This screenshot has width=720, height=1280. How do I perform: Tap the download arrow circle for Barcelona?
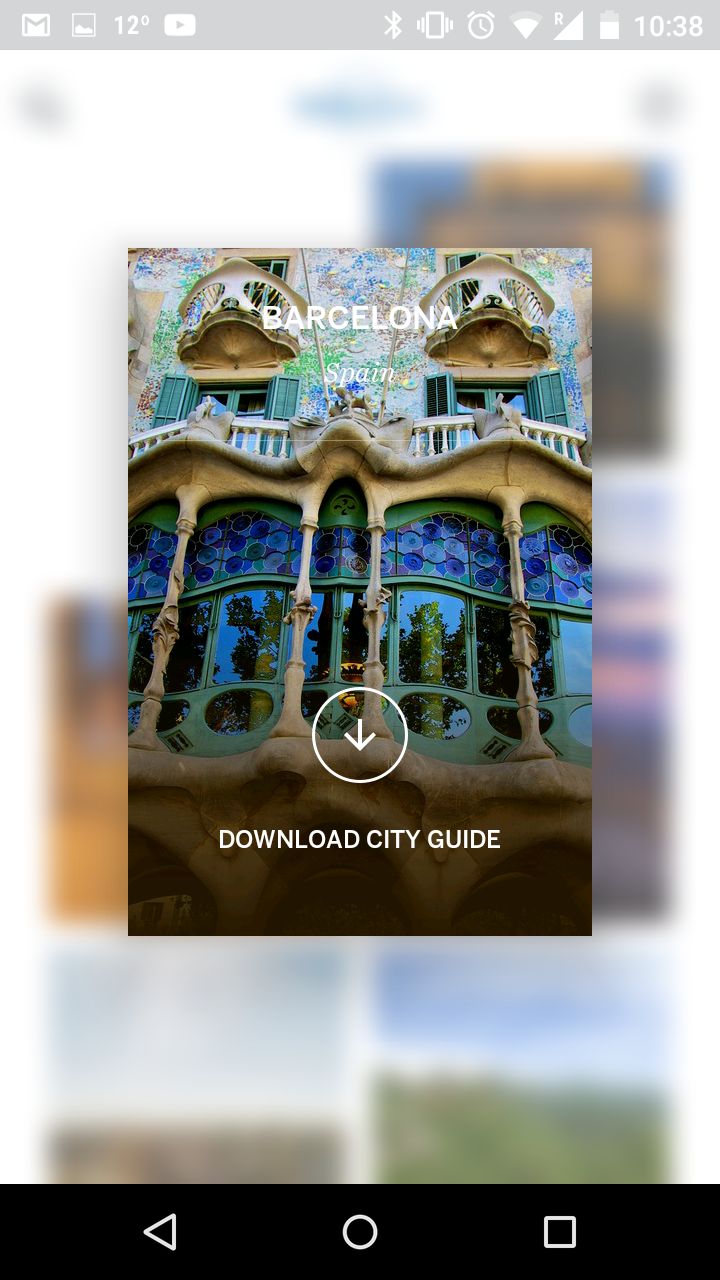coord(360,735)
